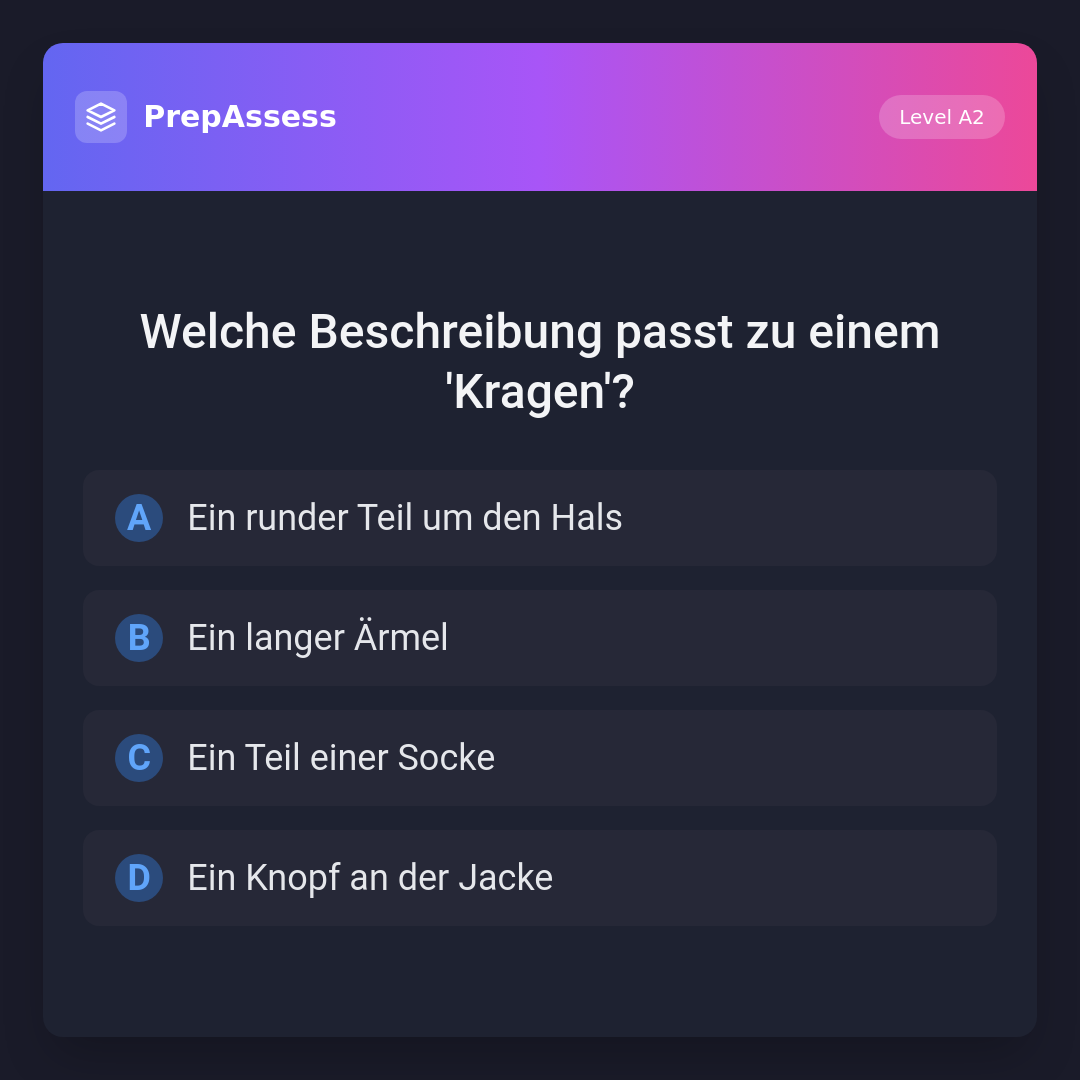The image size is (1080, 1080).
Task: Pick answer C 'Ein Teil einer Socke'
Action: 540,758
